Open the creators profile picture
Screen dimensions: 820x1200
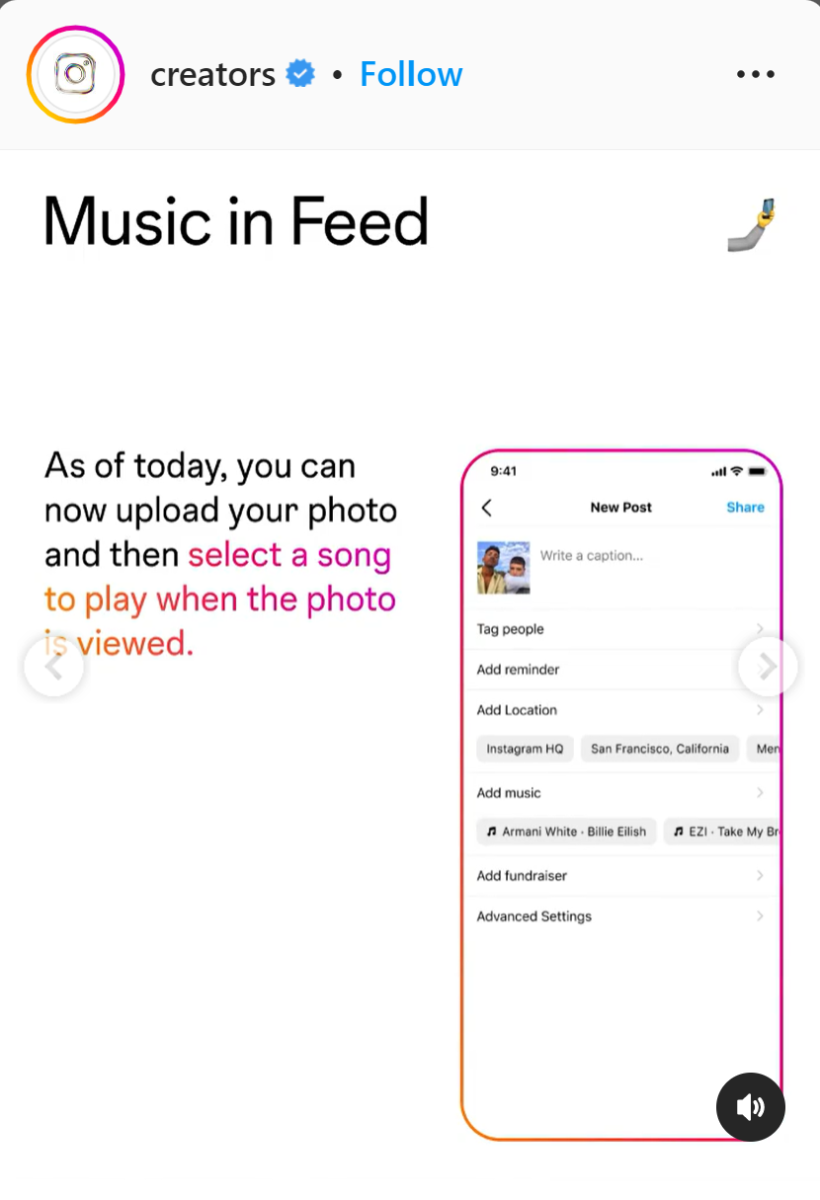click(x=75, y=75)
